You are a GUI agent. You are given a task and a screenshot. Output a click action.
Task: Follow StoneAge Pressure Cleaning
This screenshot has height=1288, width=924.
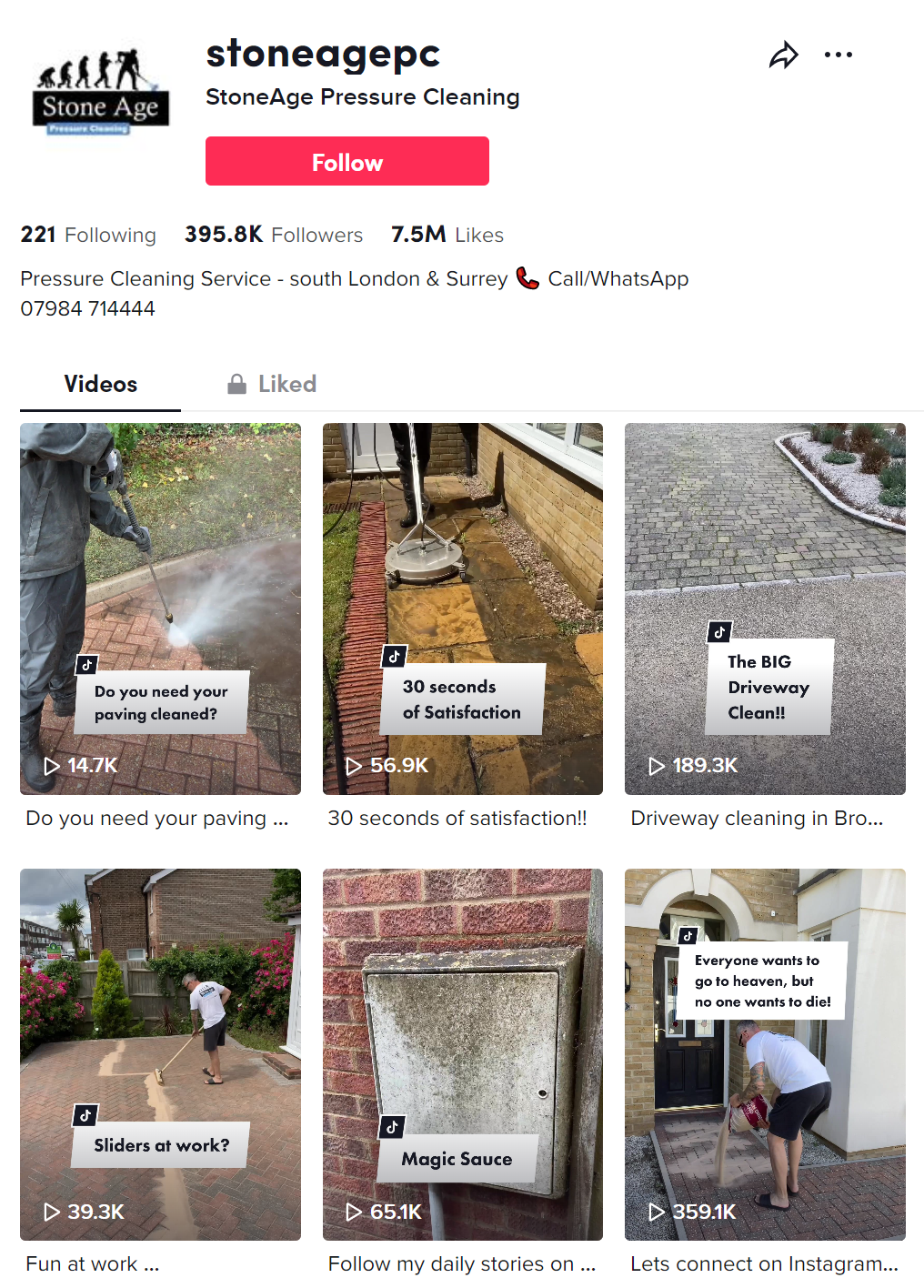coord(346,162)
